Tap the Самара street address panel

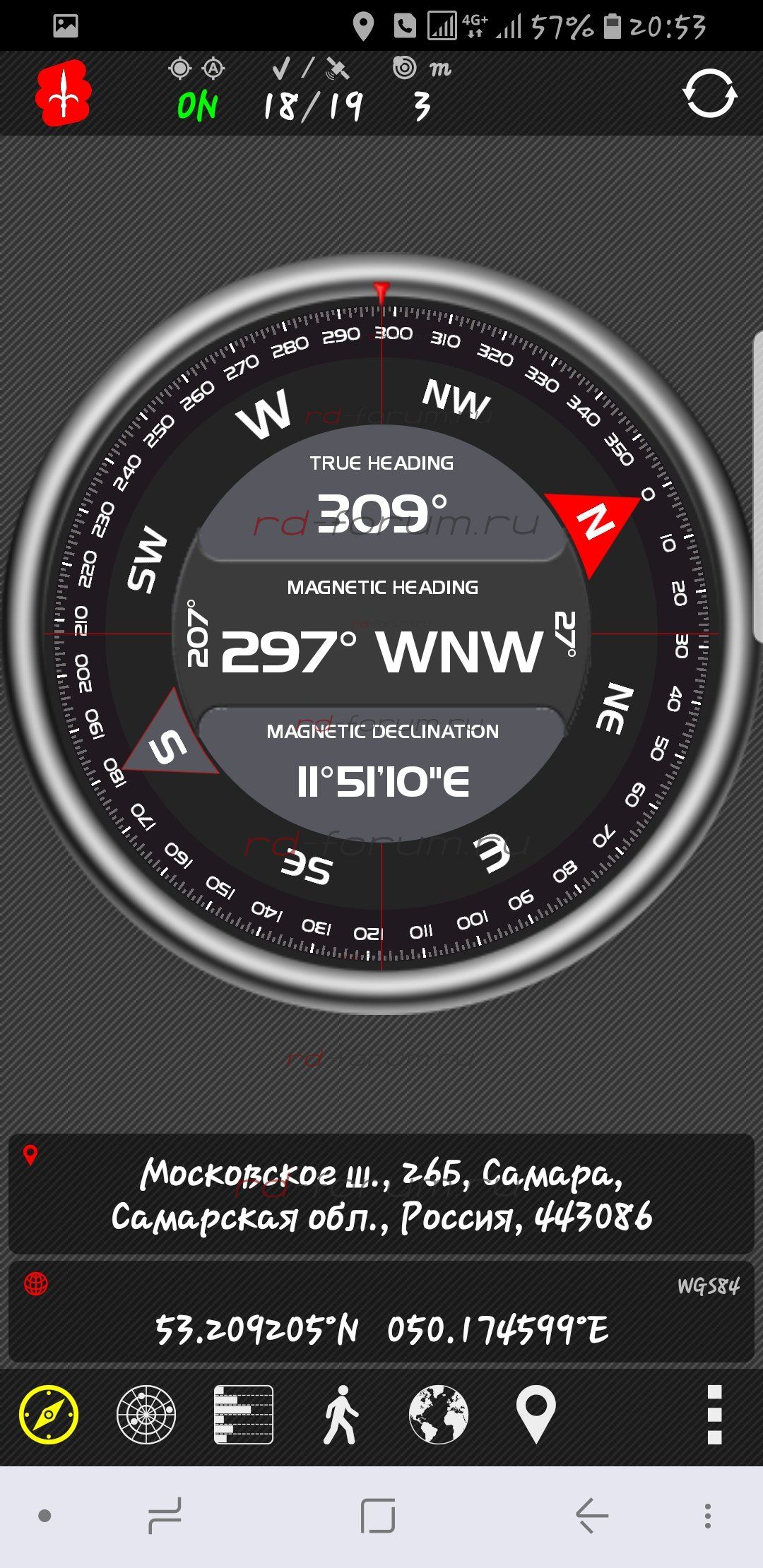pos(381,1194)
